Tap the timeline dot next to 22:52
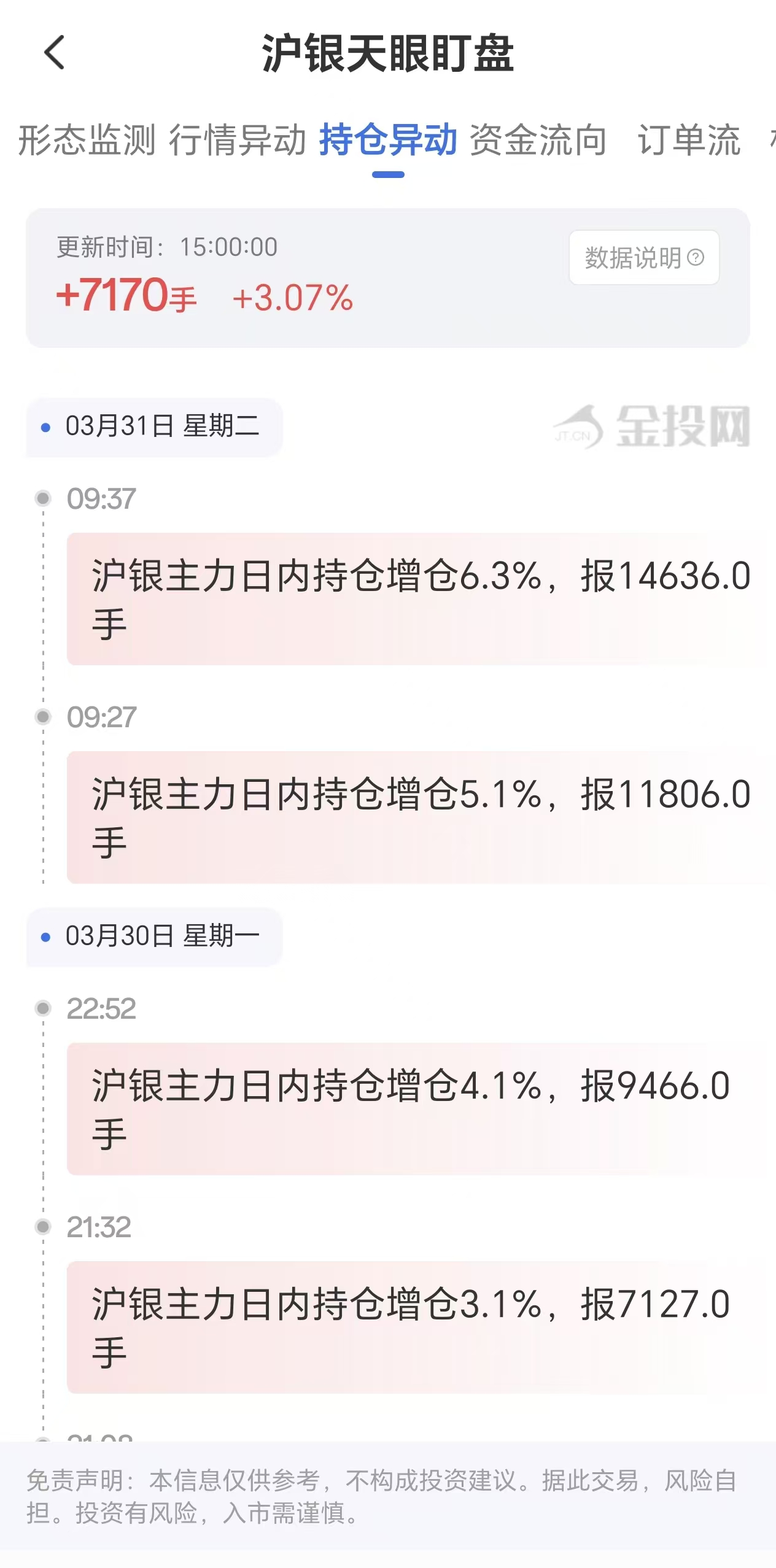 click(42, 1009)
